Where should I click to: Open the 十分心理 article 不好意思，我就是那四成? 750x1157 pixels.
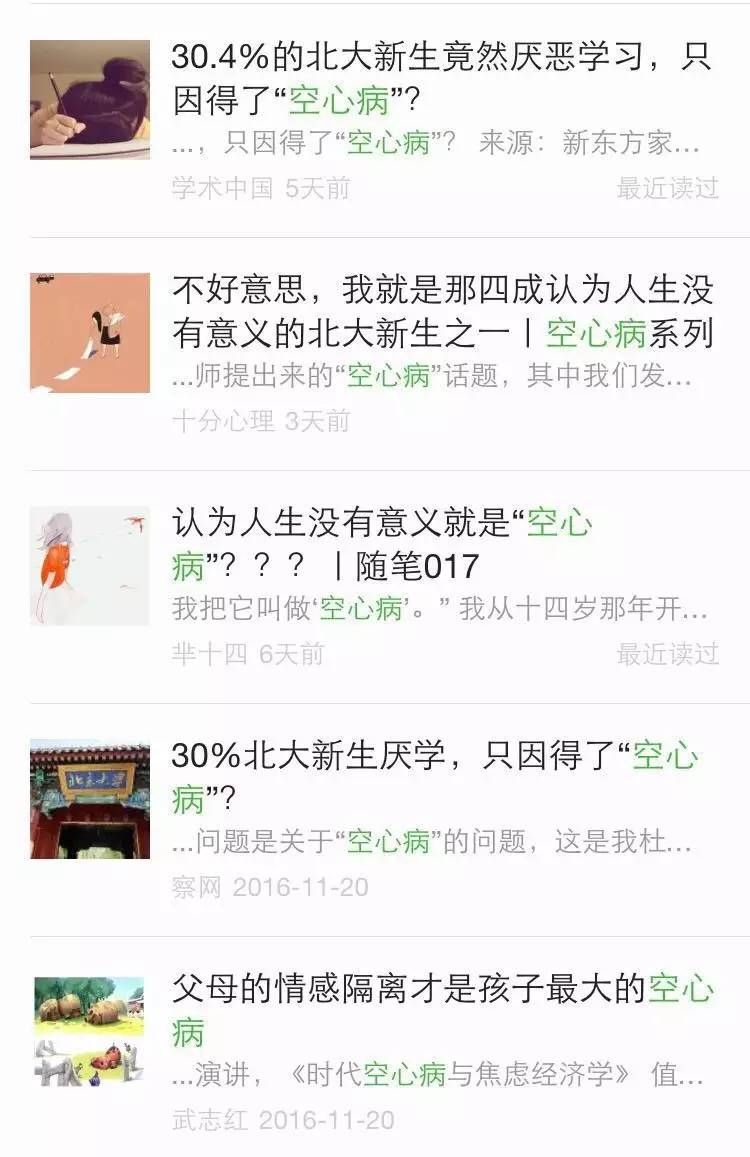pos(442,311)
